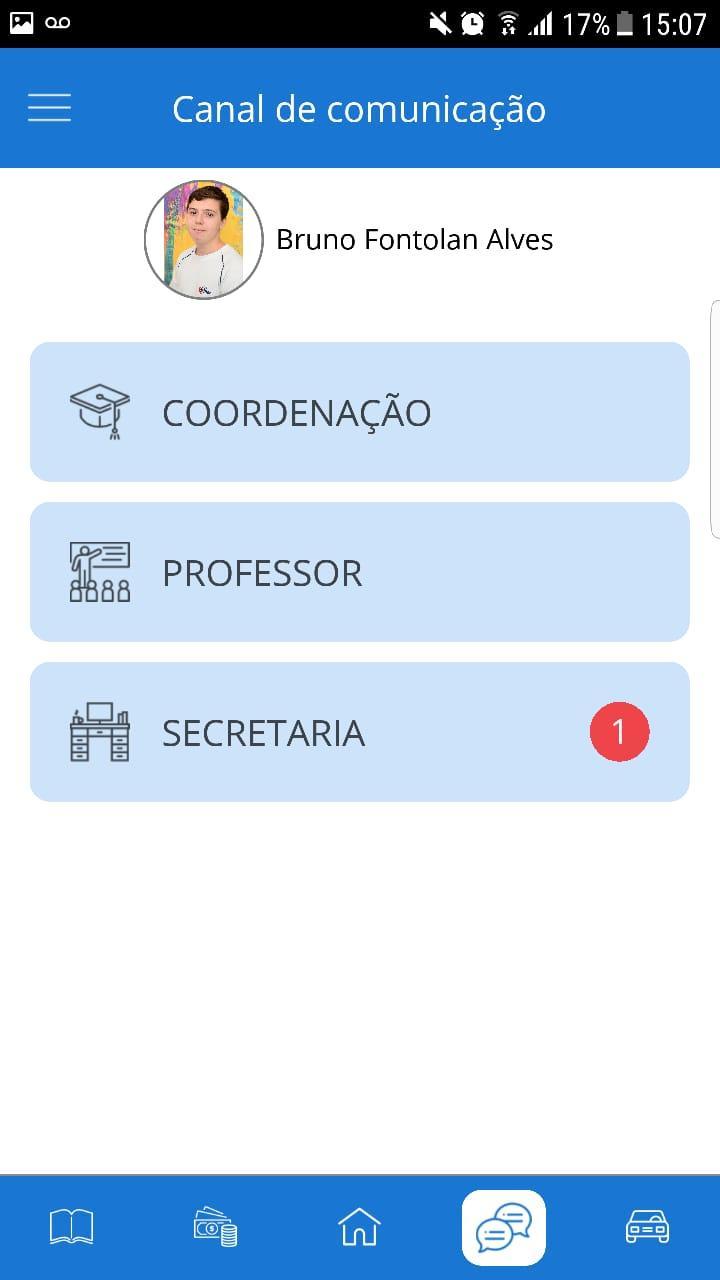Switch to the money payments tab
The image size is (720, 1280).
coord(215,1227)
